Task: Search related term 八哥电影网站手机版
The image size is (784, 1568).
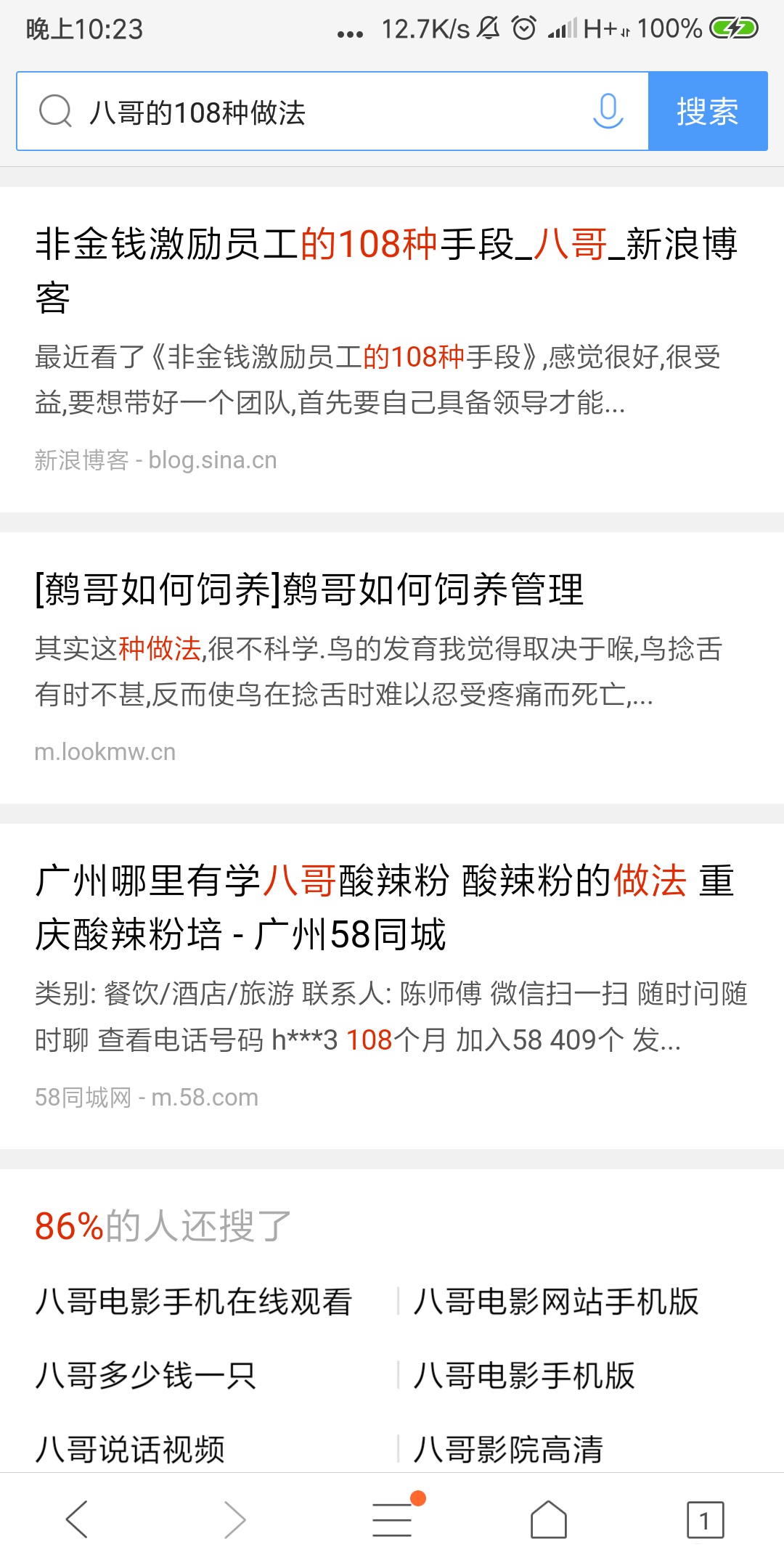Action: pos(556,1302)
